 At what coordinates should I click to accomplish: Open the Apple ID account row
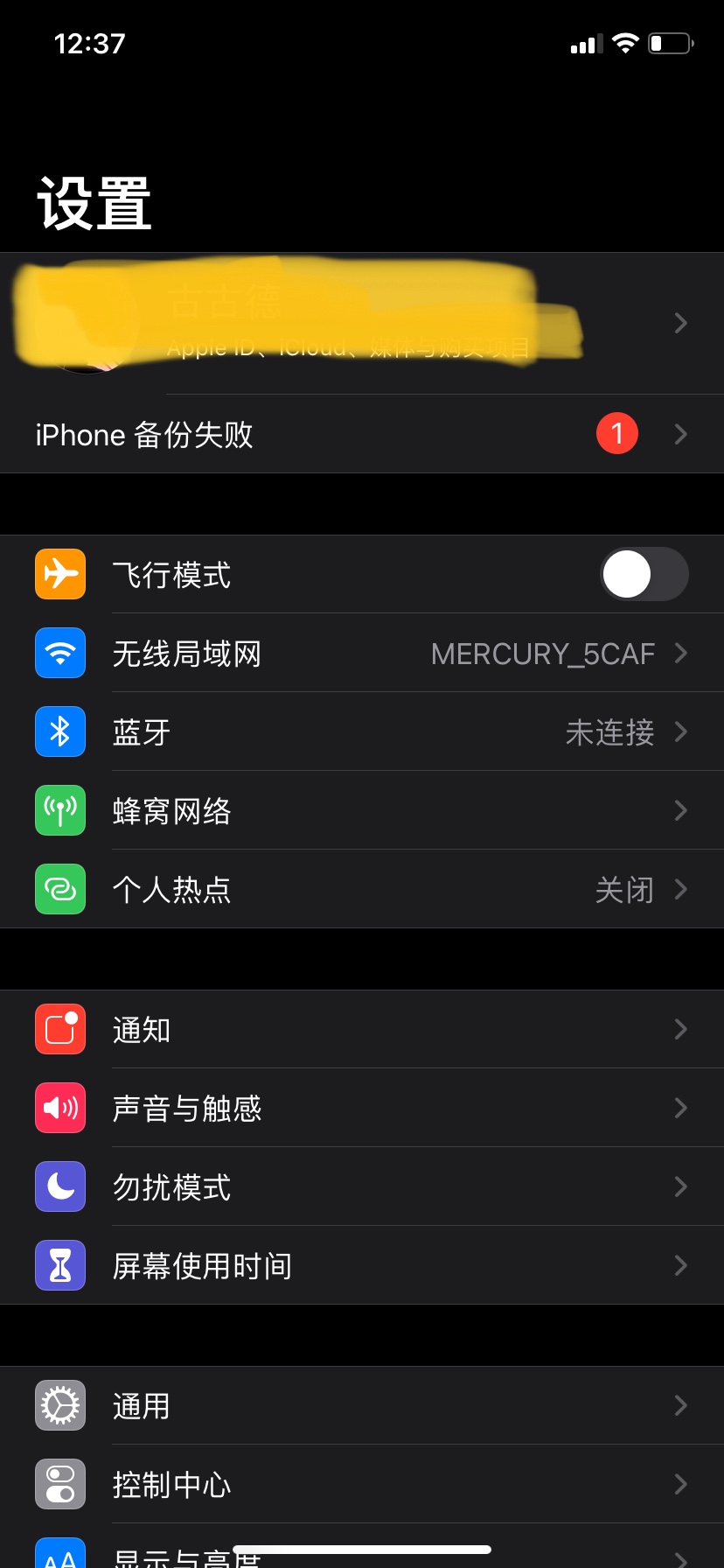tap(362, 324)
